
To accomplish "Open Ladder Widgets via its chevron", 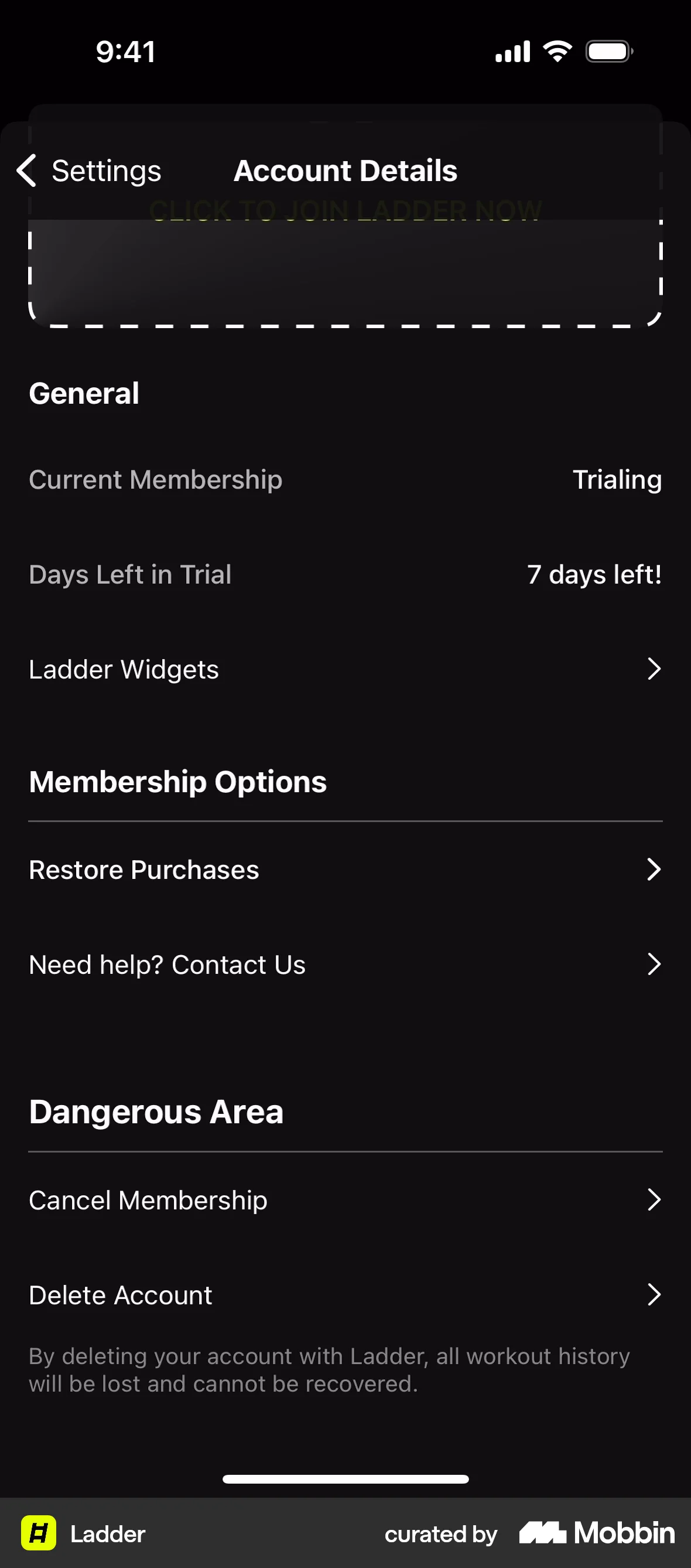I will click(x=654, y=669).
